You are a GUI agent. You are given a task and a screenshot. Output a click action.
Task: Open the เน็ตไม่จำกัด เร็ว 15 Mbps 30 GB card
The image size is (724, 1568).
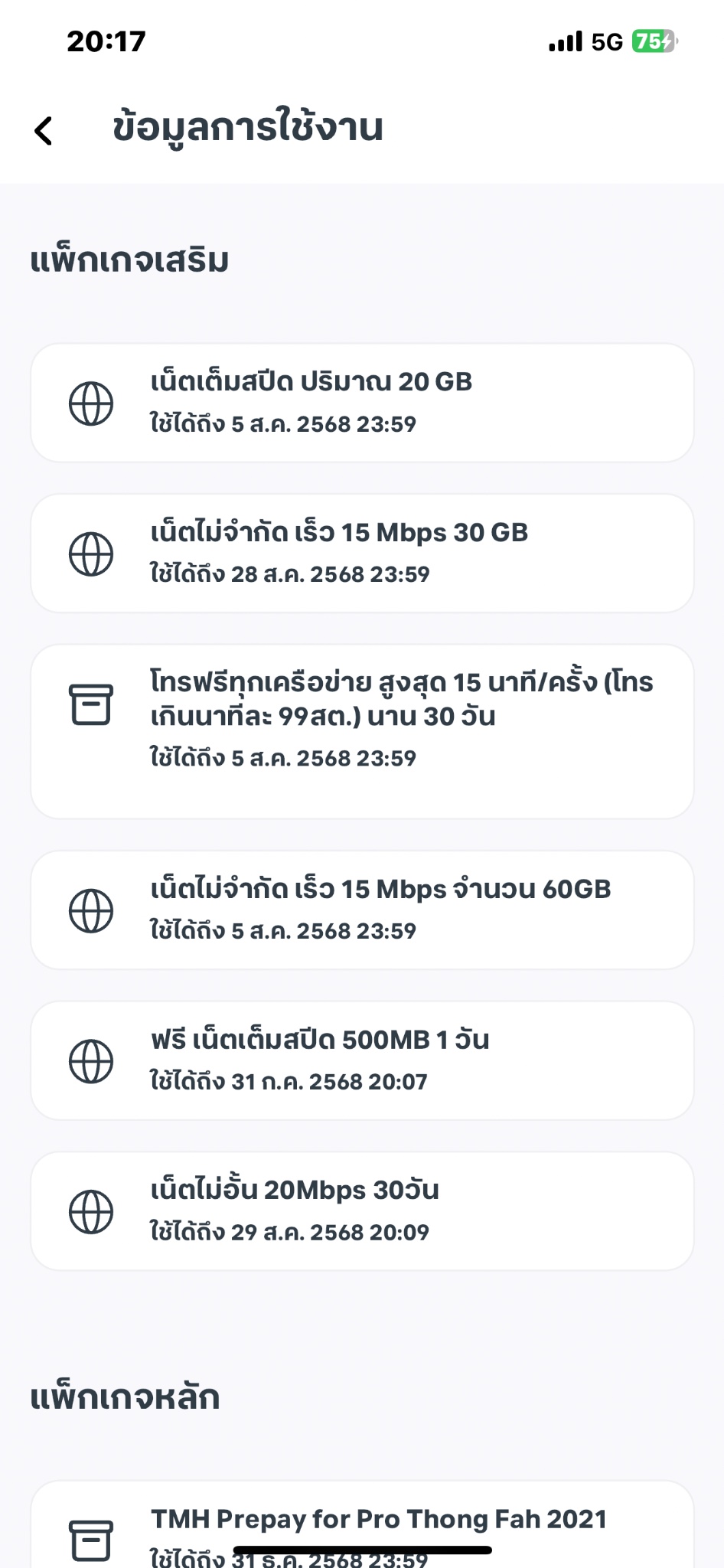pyautogui.click(x=362, y=553)
